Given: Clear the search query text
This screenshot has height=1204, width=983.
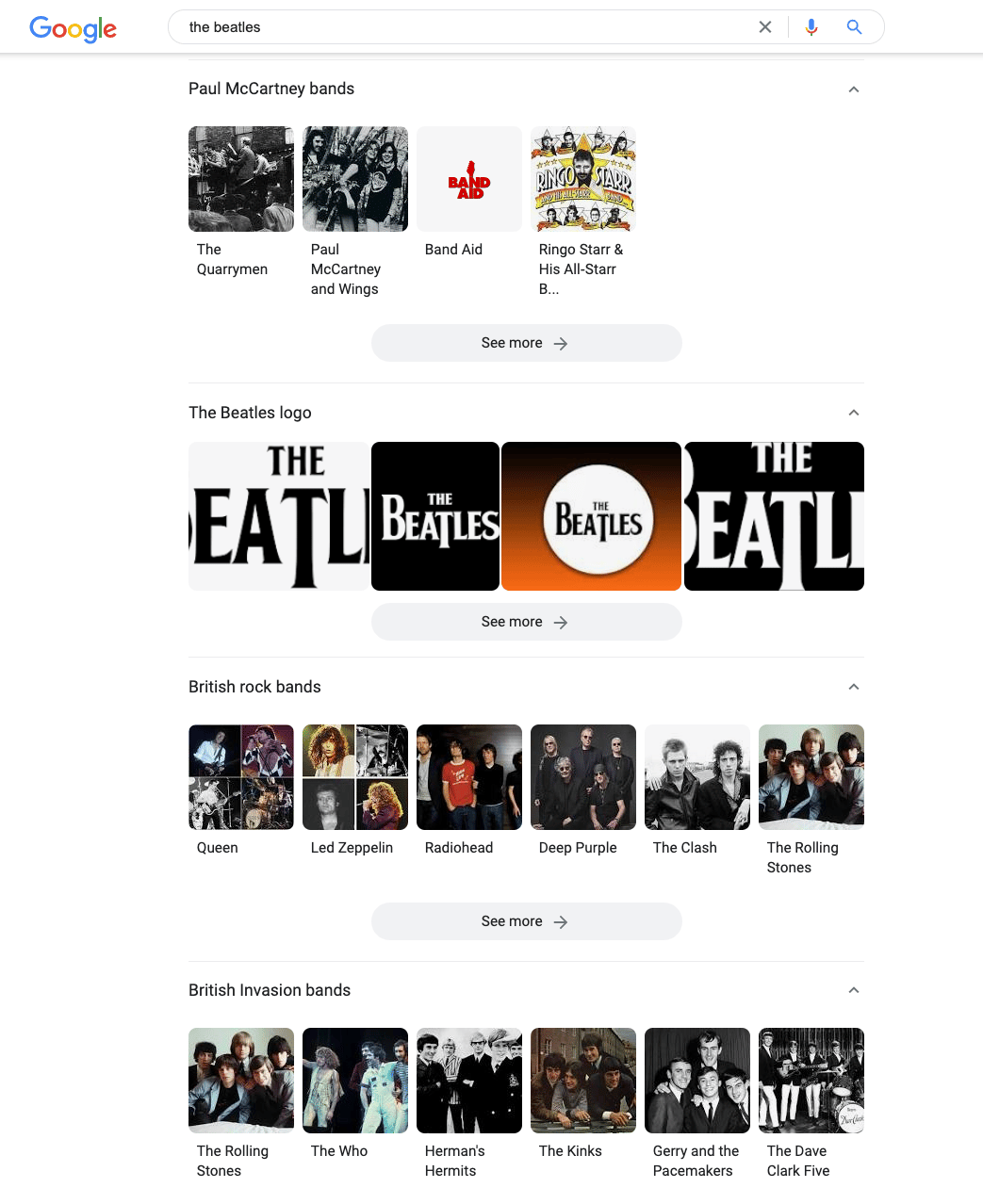Looking at the screenshot, I should pyautogui.click(x=765, y=27).
